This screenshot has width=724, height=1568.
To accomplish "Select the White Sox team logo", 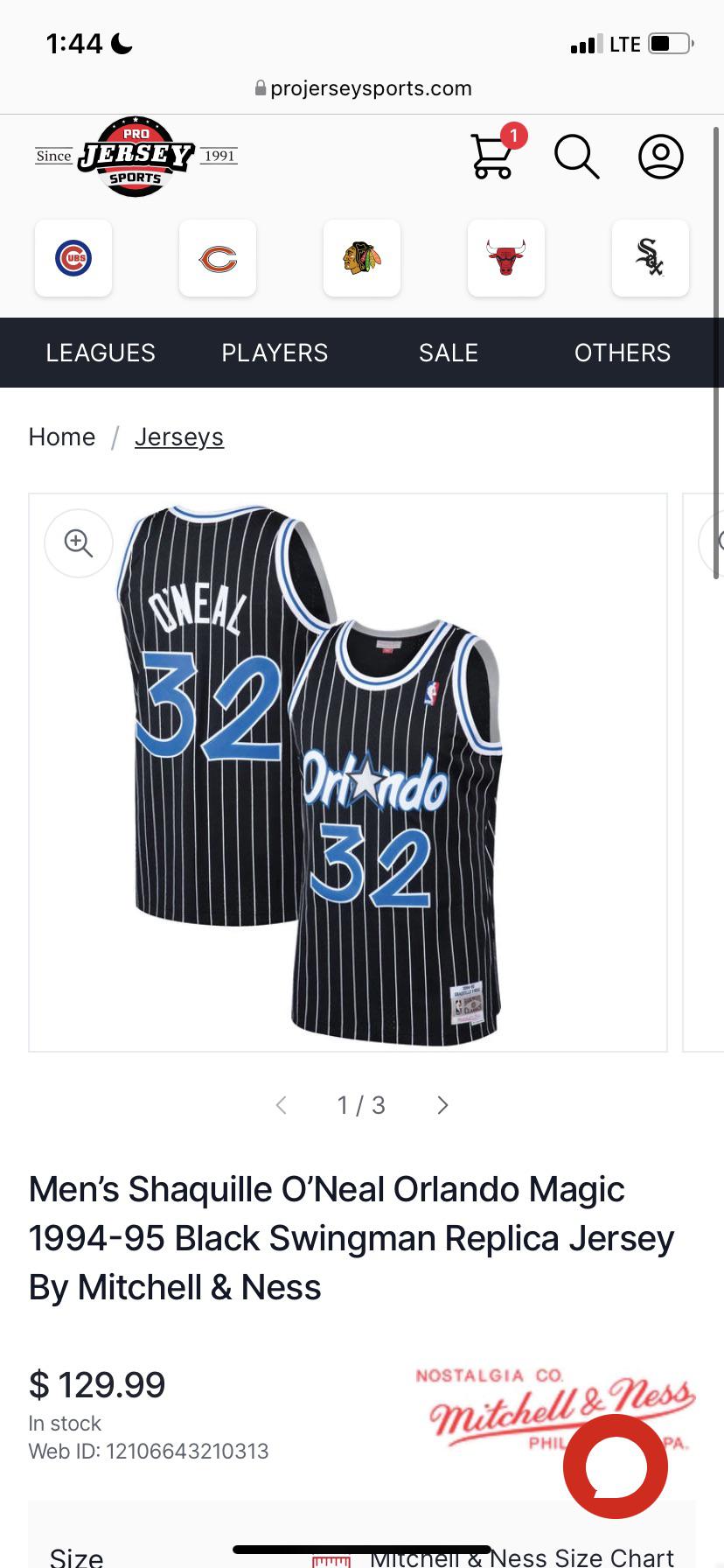I will click(x=651, y=258).
